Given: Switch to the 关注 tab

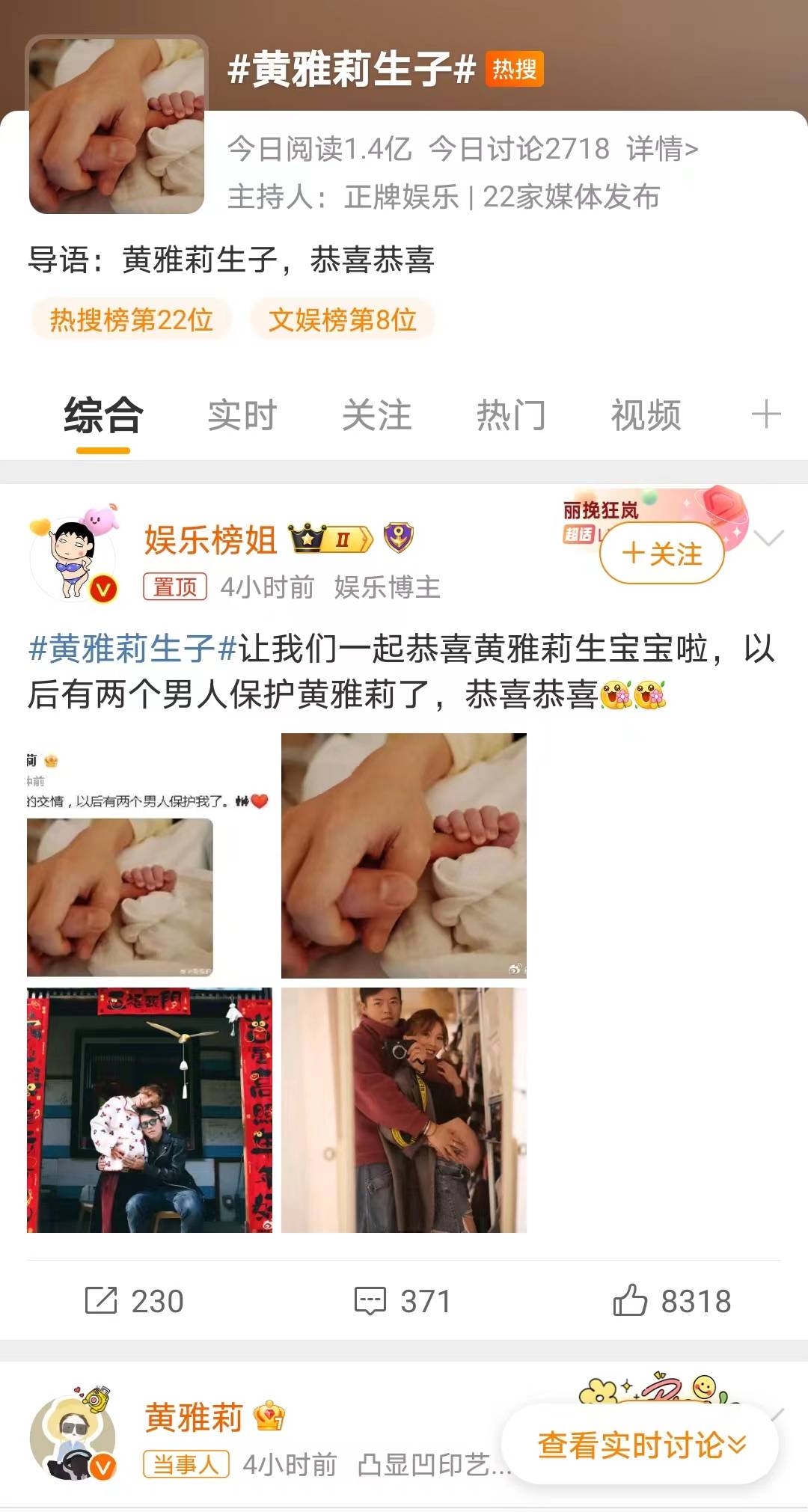Looking at the screenshot, I should [x=376, y=415].
